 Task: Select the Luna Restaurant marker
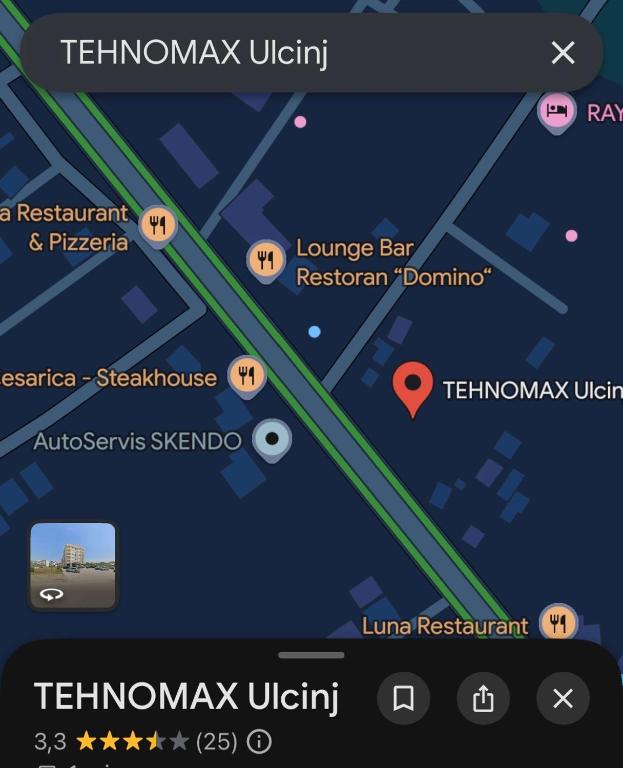558,622
